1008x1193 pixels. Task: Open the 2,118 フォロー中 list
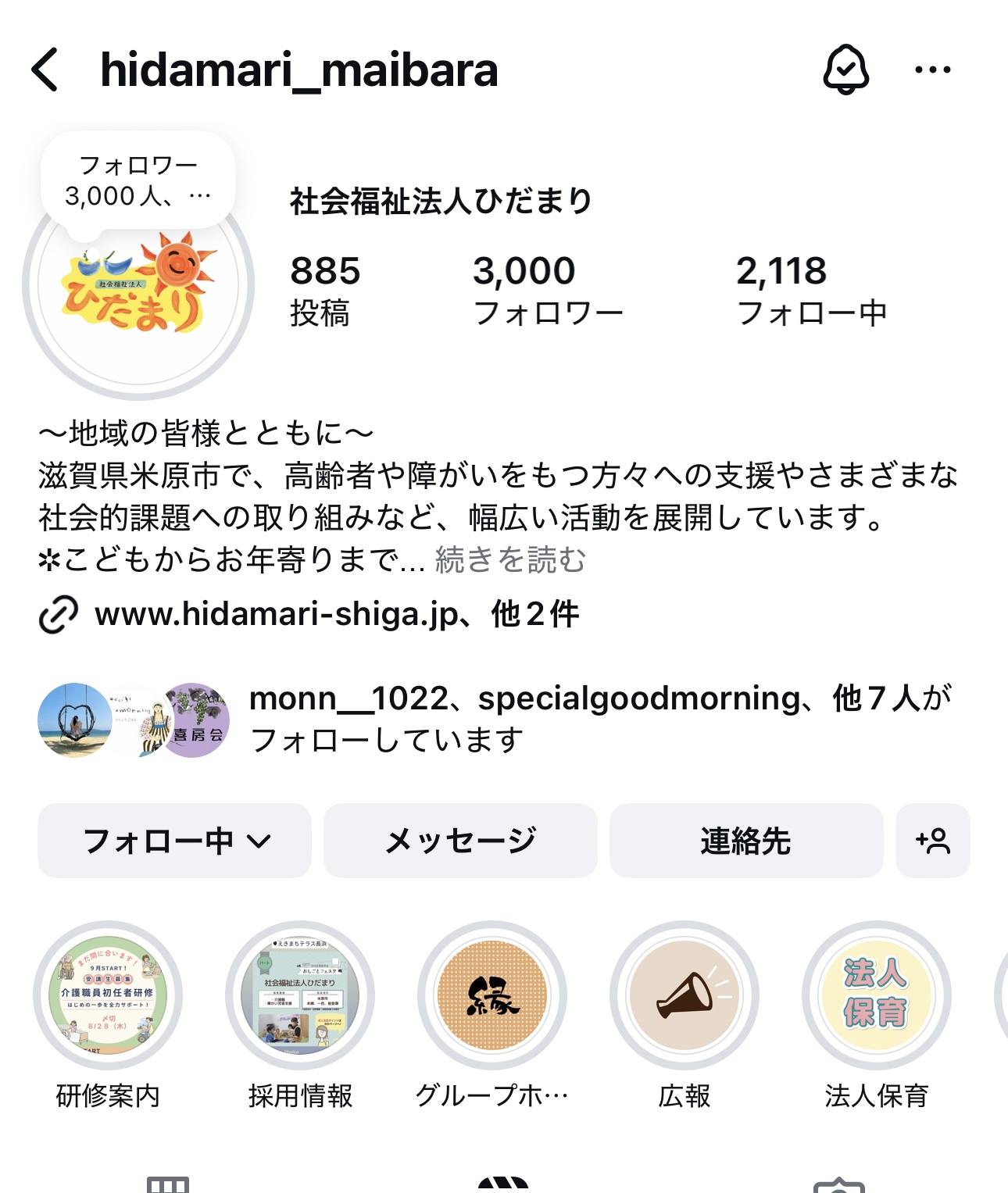pyautogui.click(x=811, y=290)
